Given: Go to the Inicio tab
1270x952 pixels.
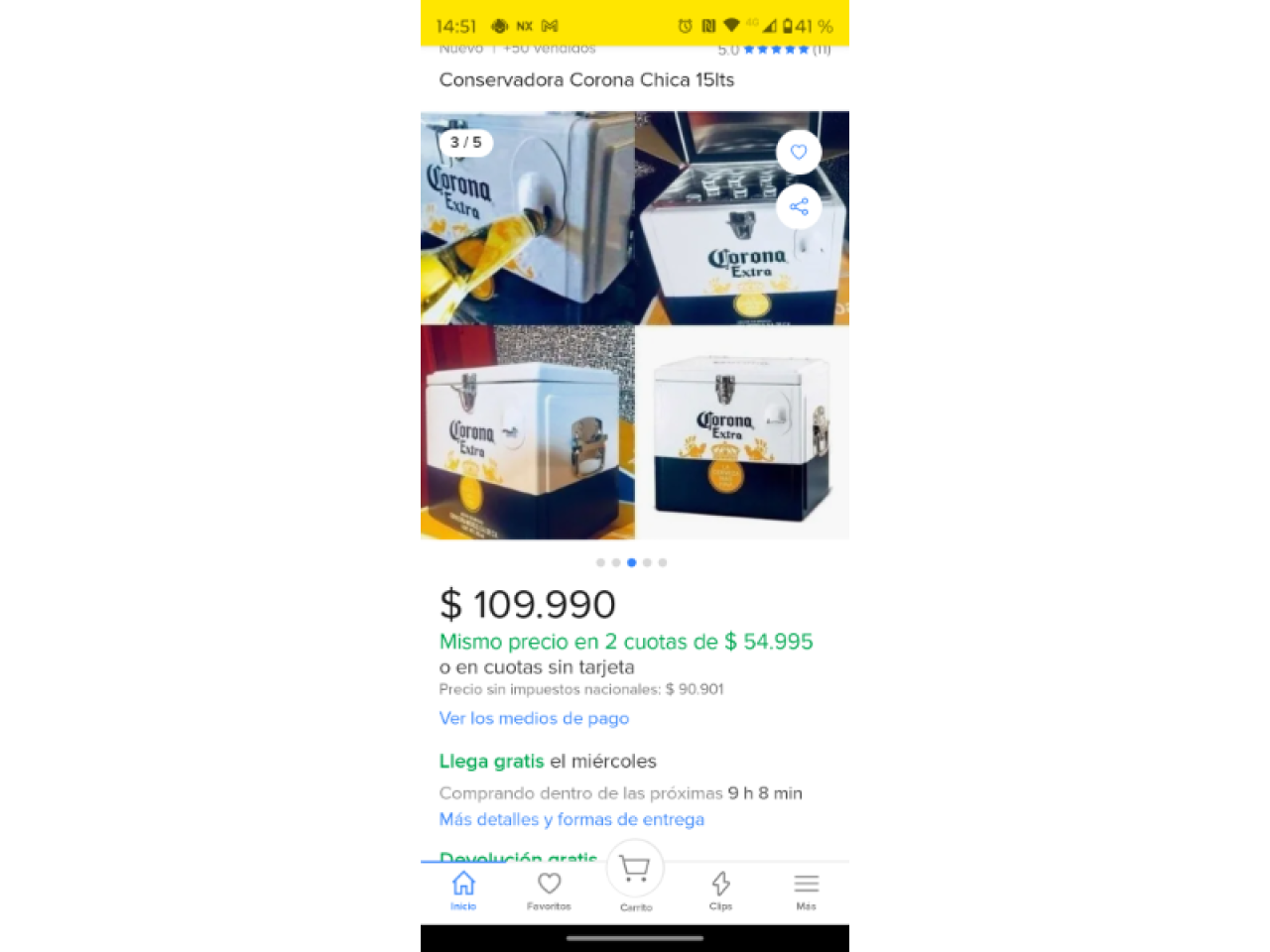Looking at the screenshot, I should (x=463, y=890).
